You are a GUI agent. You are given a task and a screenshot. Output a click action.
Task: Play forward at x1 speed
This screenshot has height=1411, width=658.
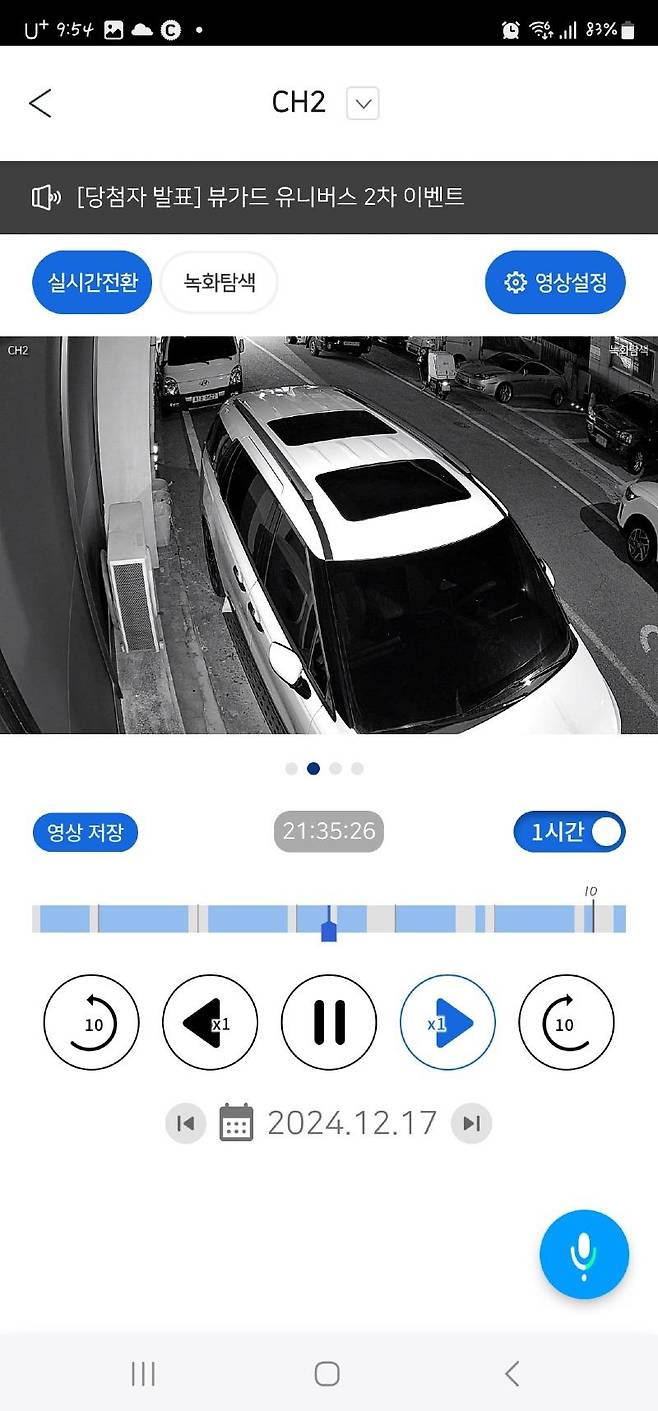pos(447,1023)
